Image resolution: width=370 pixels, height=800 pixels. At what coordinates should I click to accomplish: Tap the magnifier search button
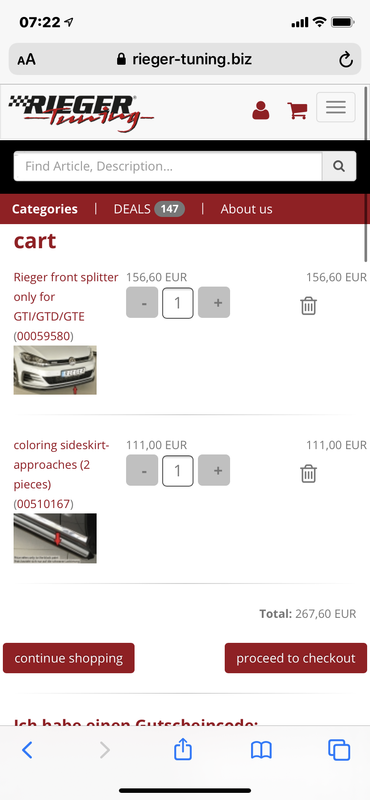coord(339,166)
